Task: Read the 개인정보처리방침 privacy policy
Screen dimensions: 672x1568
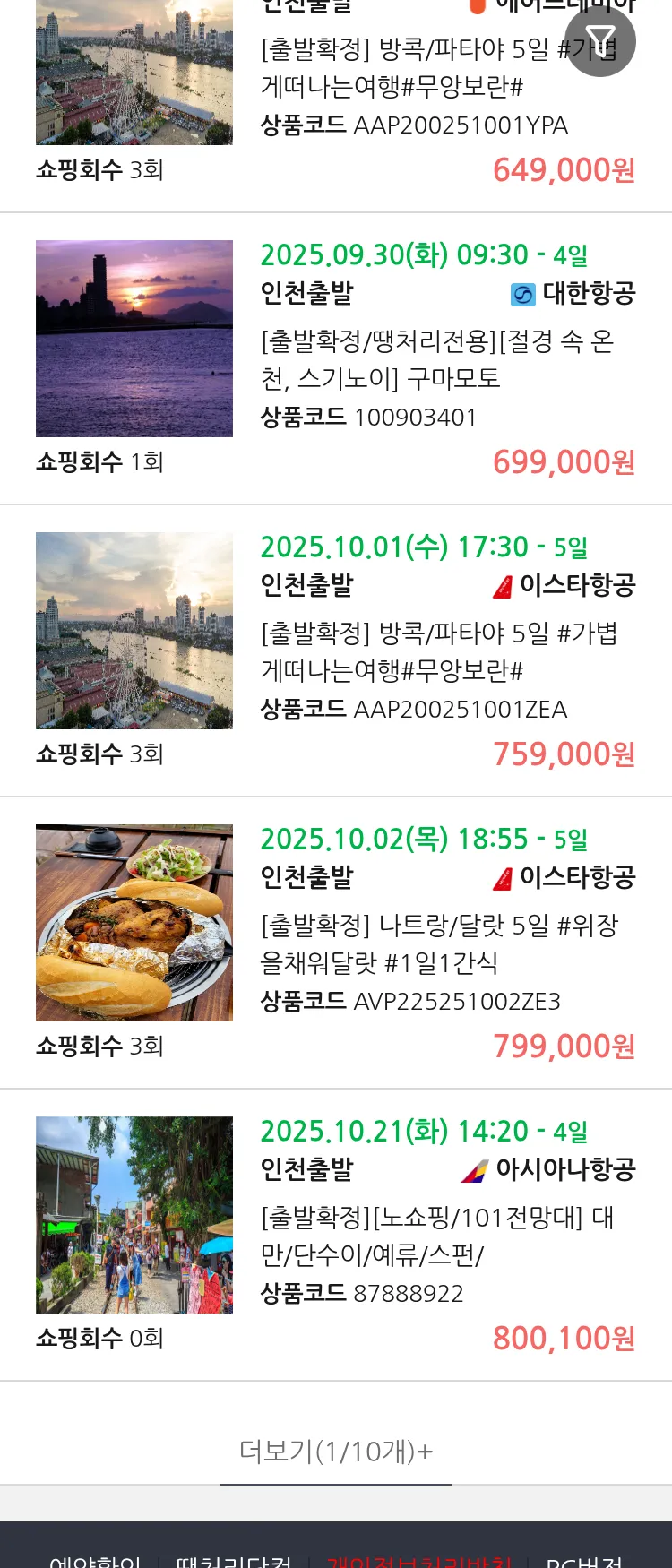Action: (419, 1560)
